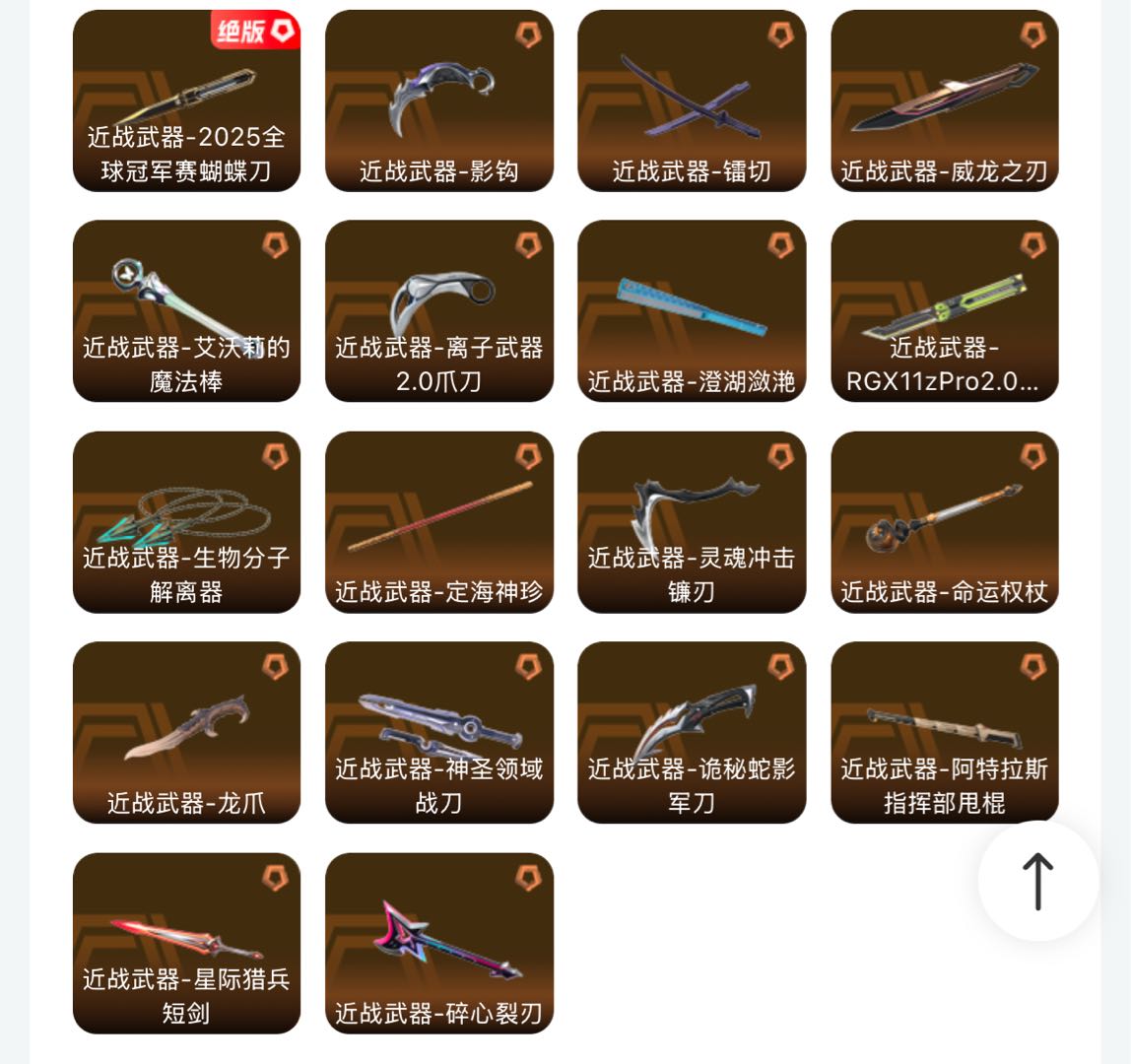
Task: Open the 近战武器-碎心裂刃 card
Action: click(x=439, y=944)
